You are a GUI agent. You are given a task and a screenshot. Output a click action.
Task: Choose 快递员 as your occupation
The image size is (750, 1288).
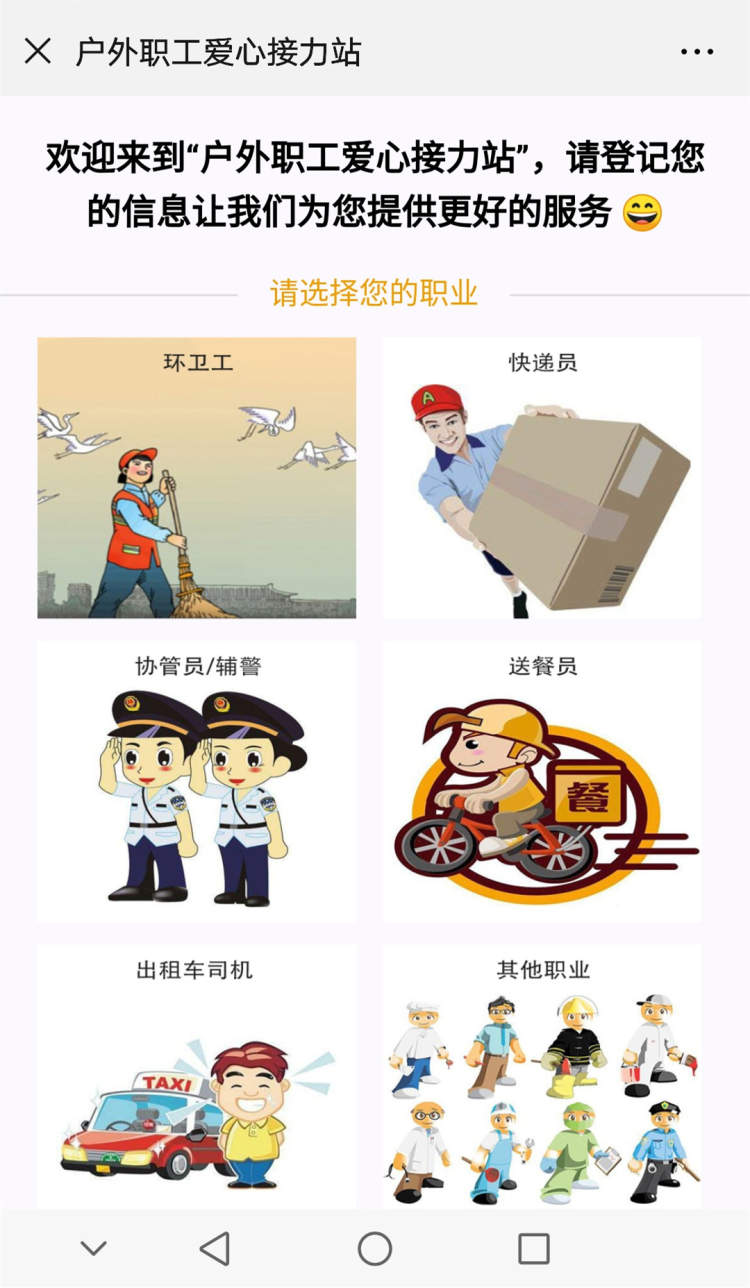click(x=542, y=478)
